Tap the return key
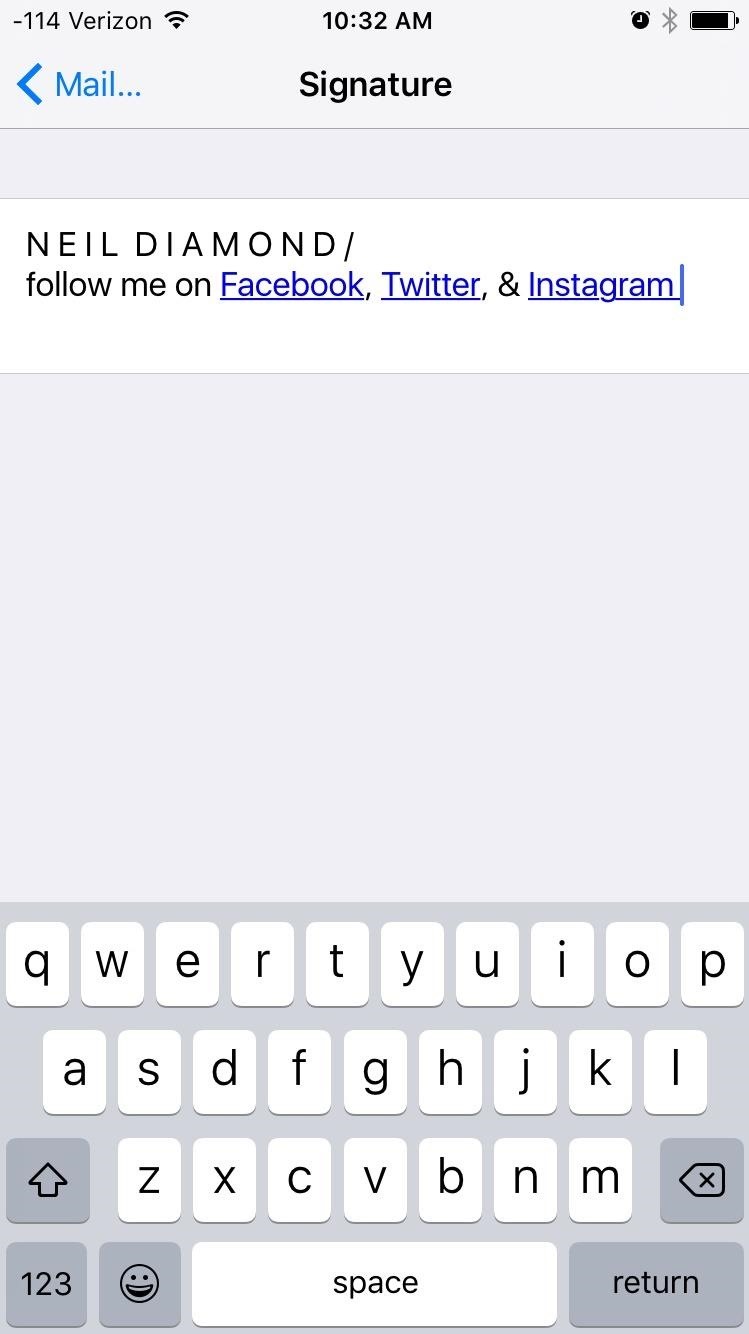The image size is (749, 1334). click(655, 1283)
